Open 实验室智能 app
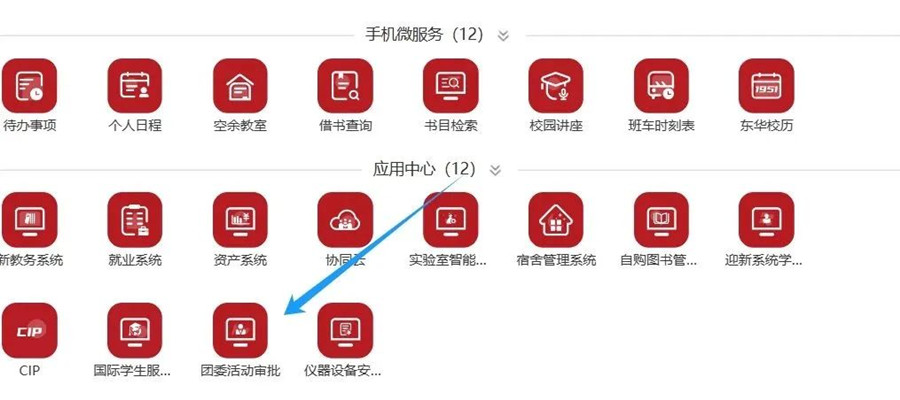Image resolution: width=900 pixels, height=400 pixels. click(450, 220)
